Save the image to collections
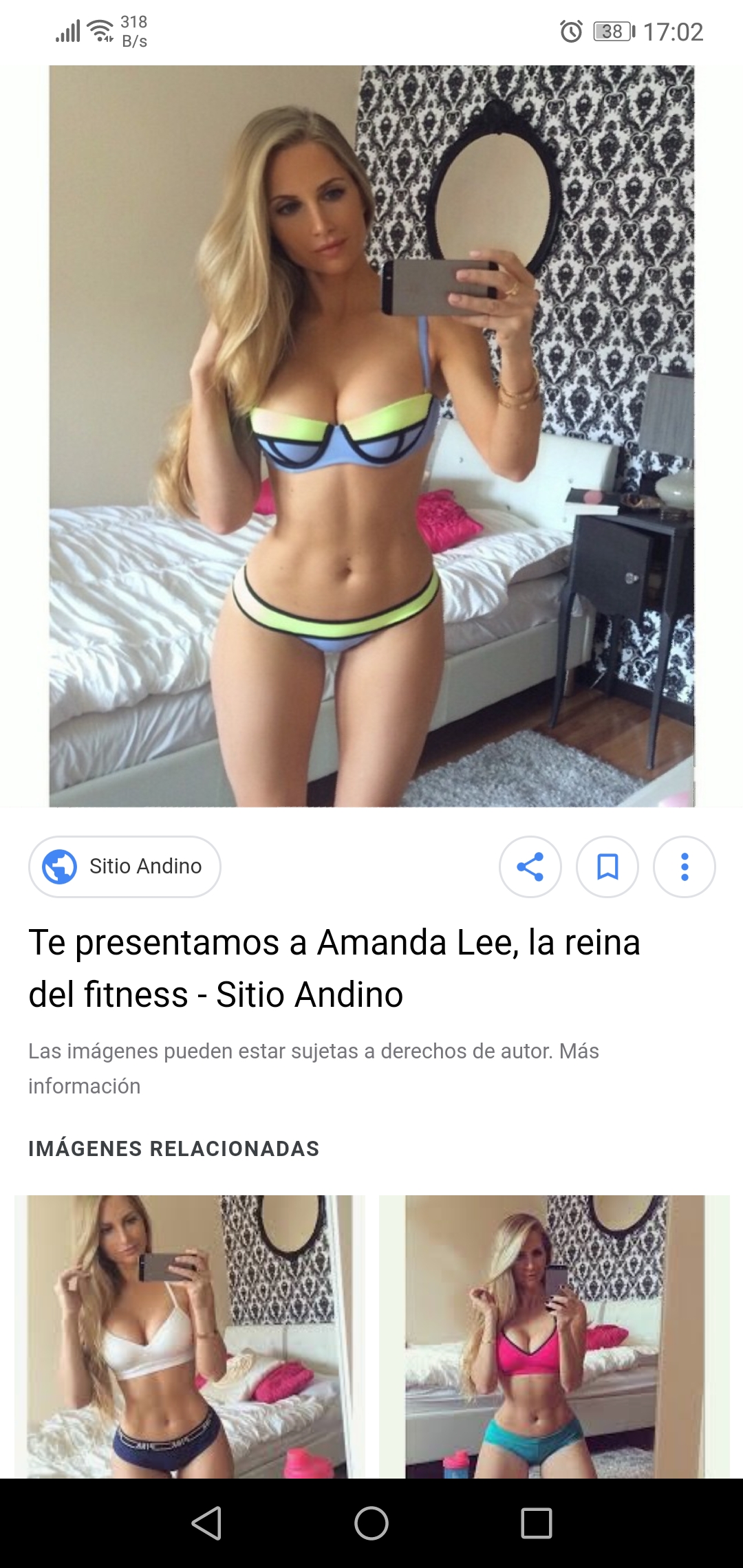 tap(607, 867)
